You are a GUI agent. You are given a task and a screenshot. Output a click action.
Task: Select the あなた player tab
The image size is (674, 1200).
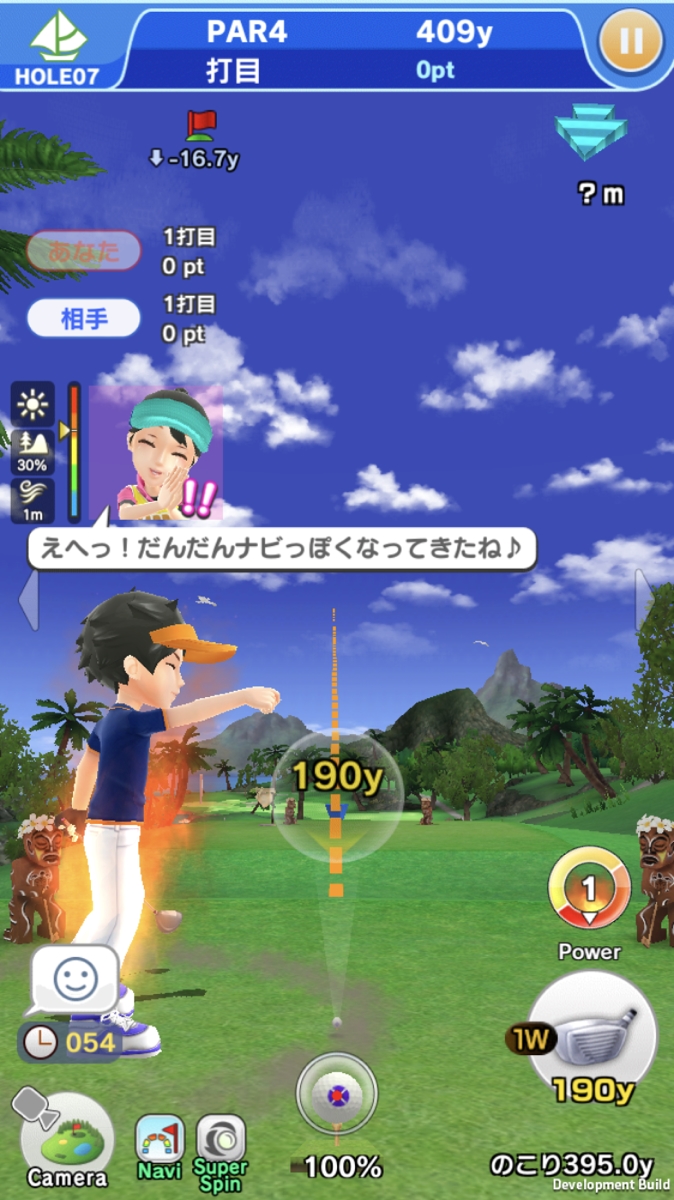coord(83,251)
